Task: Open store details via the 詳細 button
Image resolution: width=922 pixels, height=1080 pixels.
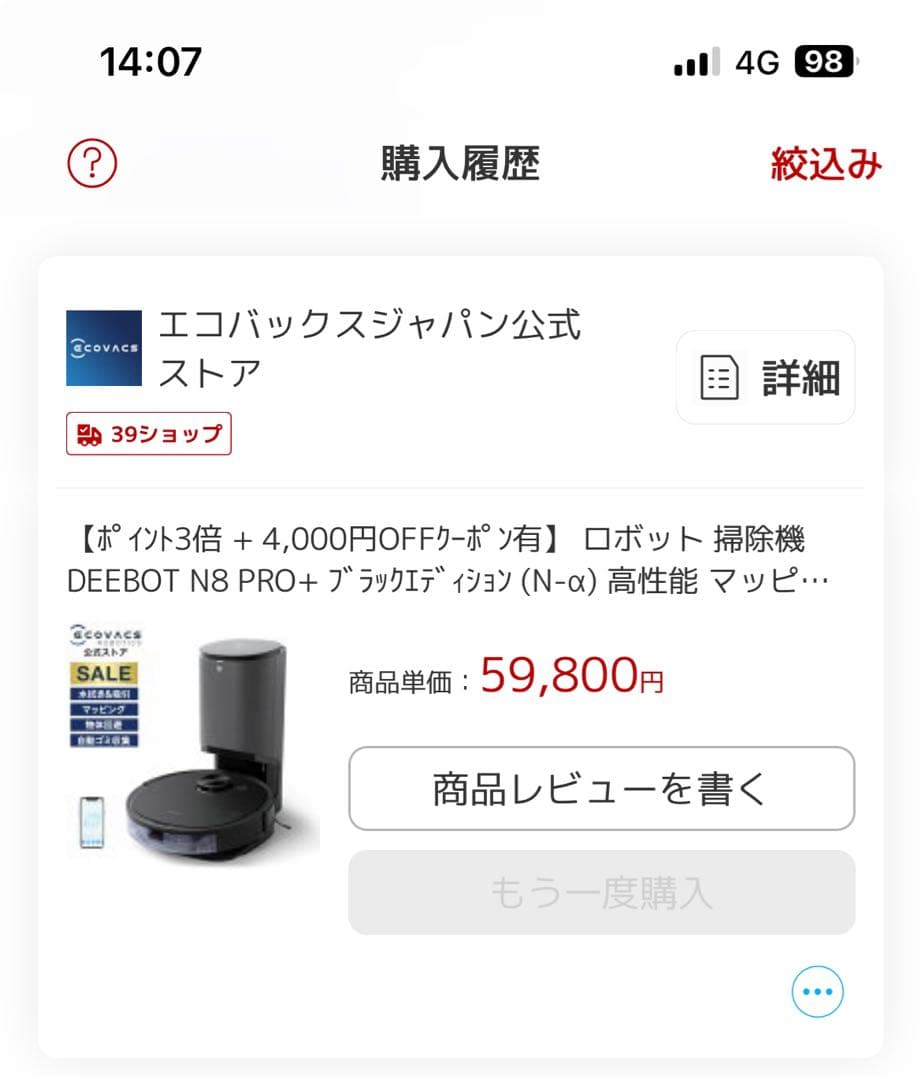Action: [765, 377]
